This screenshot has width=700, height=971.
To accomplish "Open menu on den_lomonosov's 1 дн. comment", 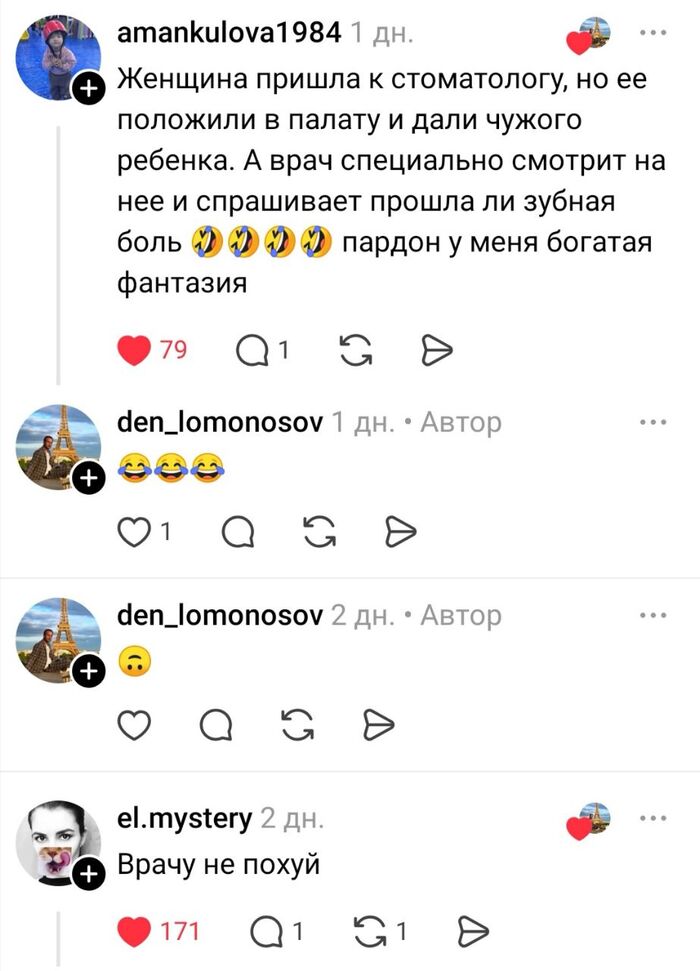I will pyautogui.click(x=652, y=423).
